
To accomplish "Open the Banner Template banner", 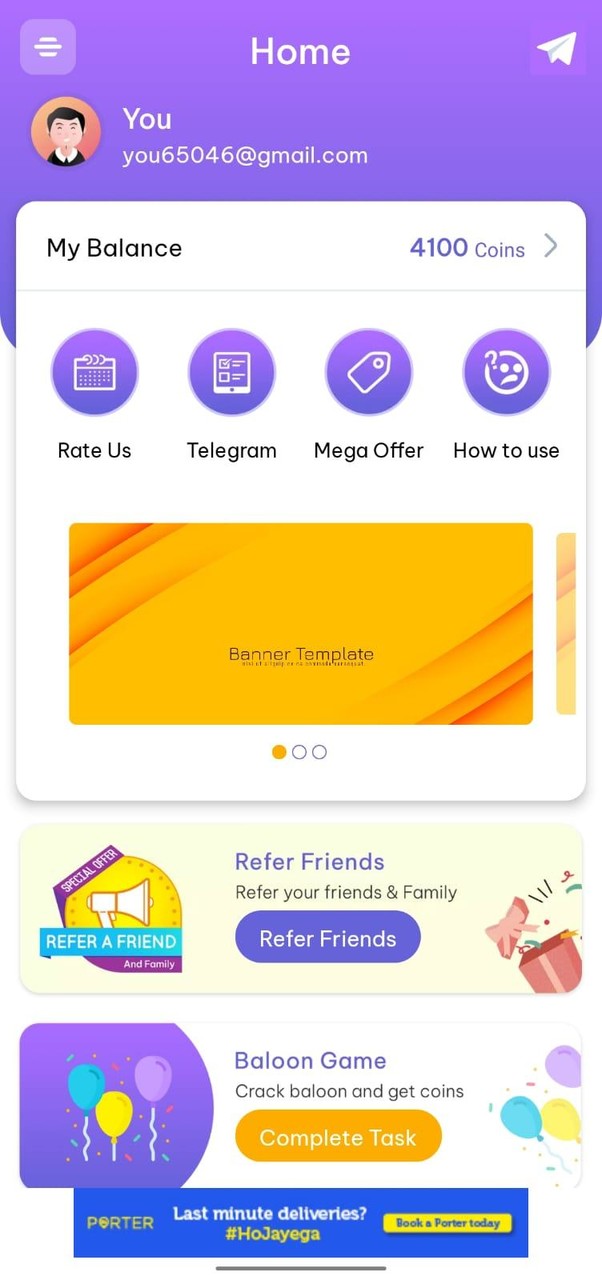I will click(x=300, y=623).
